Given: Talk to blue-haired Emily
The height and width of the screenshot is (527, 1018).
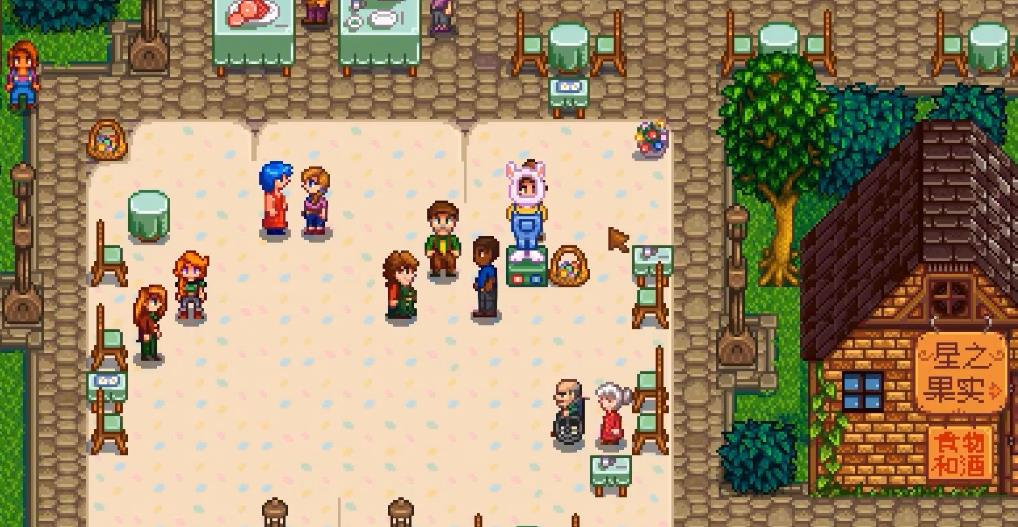Looking at the screenshot, I should point(274,200).
